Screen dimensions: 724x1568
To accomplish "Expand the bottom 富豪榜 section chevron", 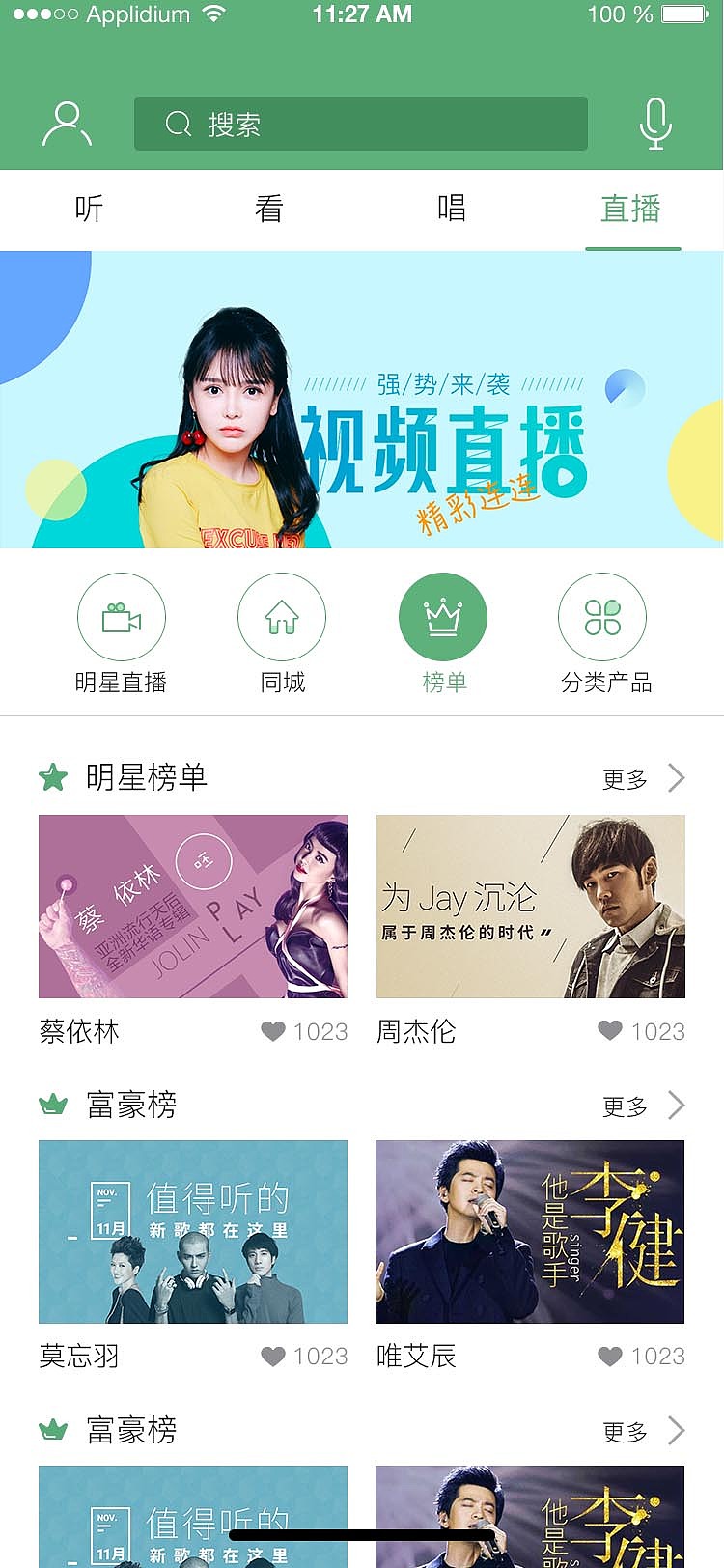I will tap(676, 1431).
